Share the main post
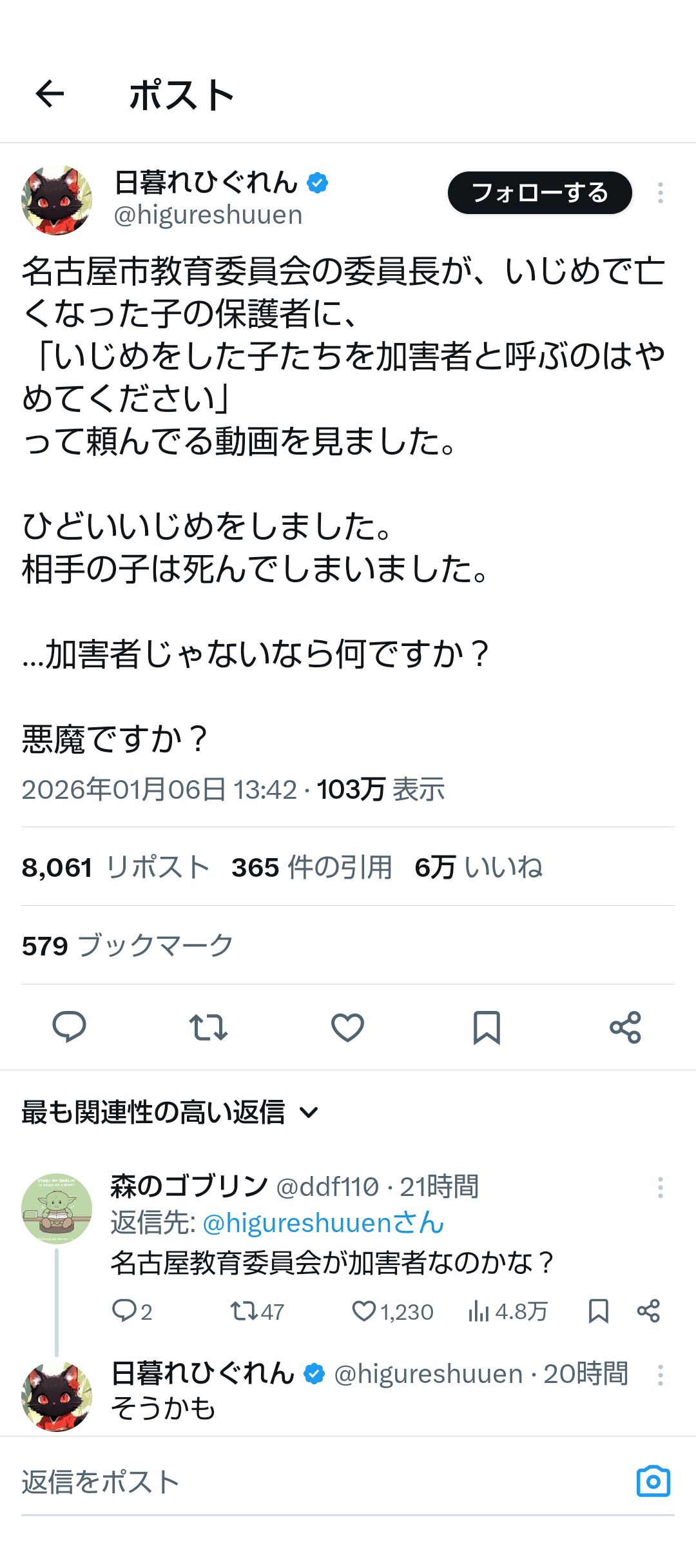 [x=625, y=1027]
